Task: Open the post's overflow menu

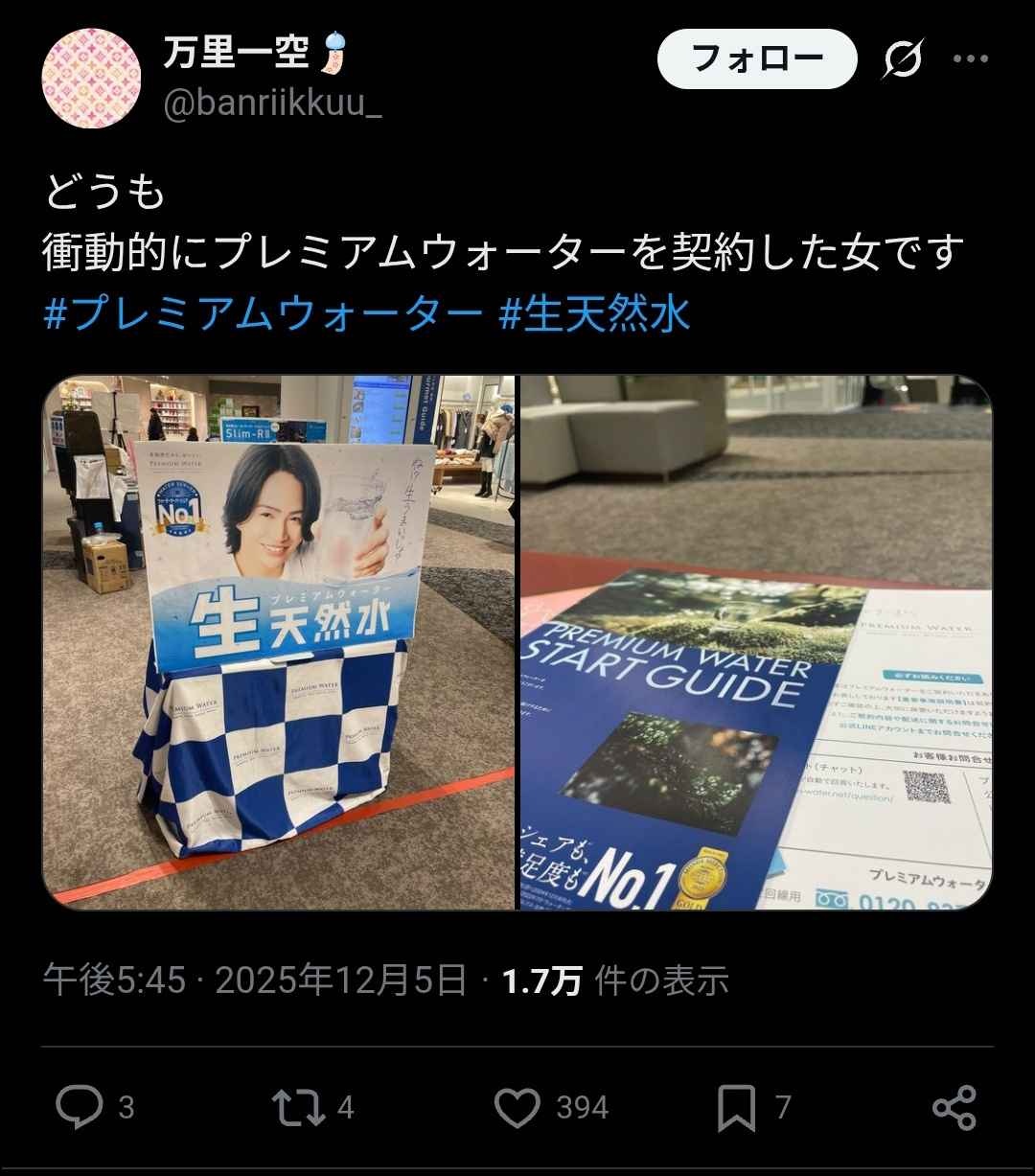Action: (x=970, y=59)
